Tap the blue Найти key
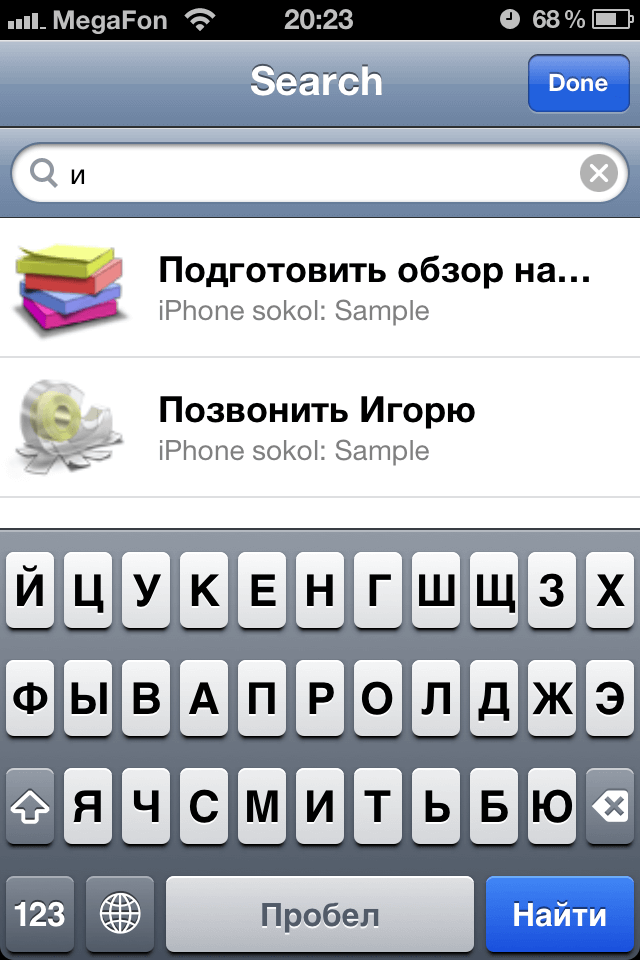This screenshot has height=960, width=640. click(x=560, y=914)
